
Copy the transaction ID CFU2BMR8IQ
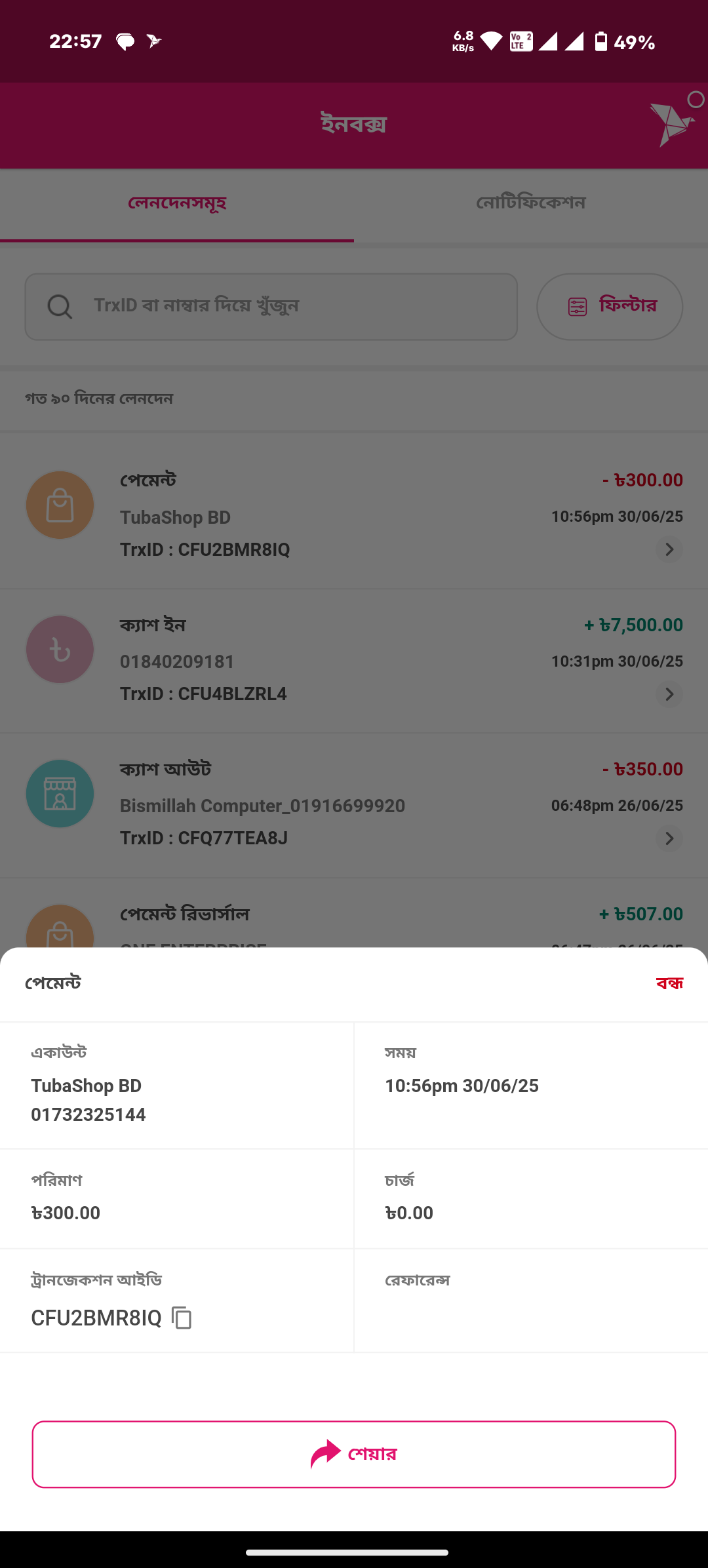pyautogui.click(x=182, y=1318)
